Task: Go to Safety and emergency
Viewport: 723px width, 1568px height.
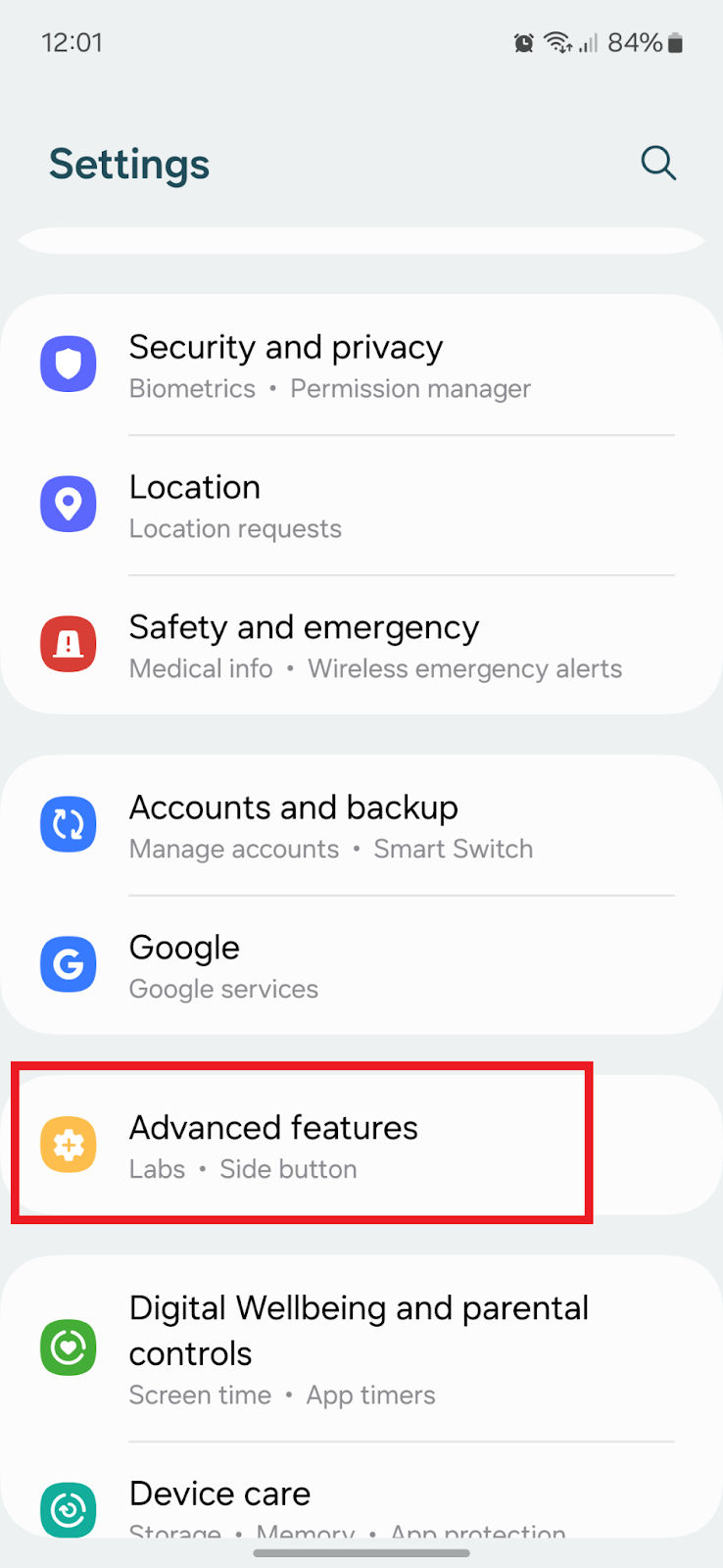Action: (361, 646)
